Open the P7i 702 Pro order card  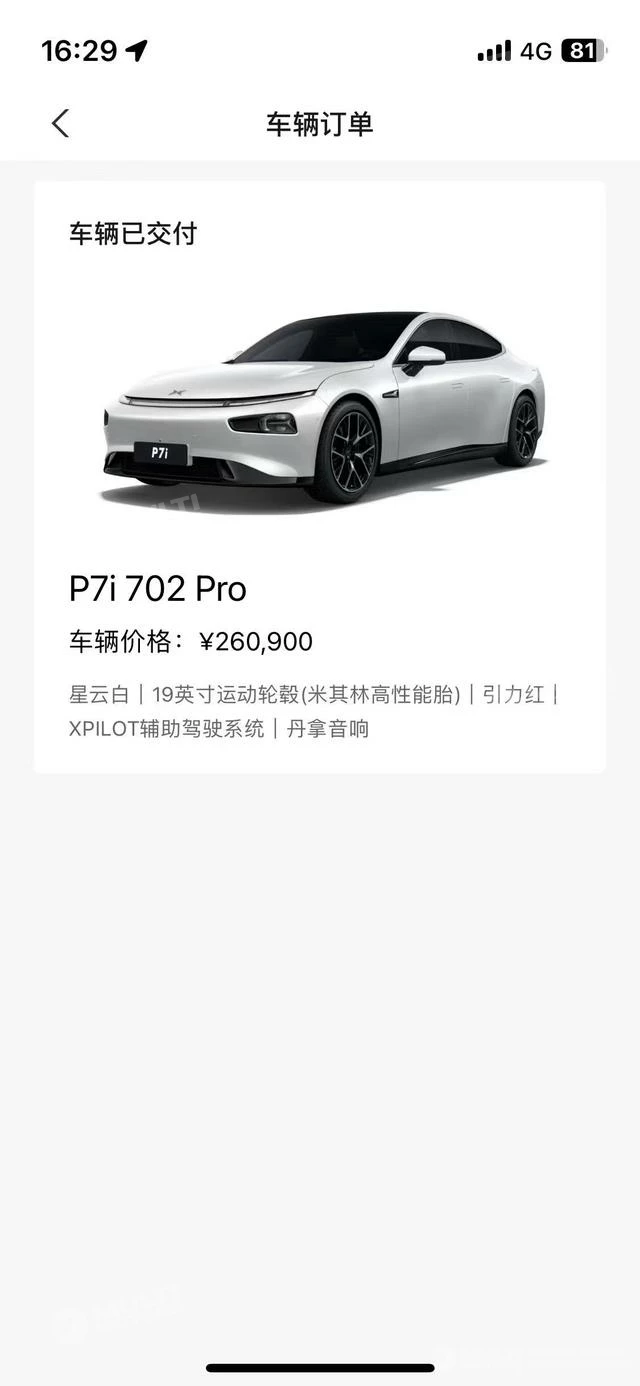click(319, 476)
